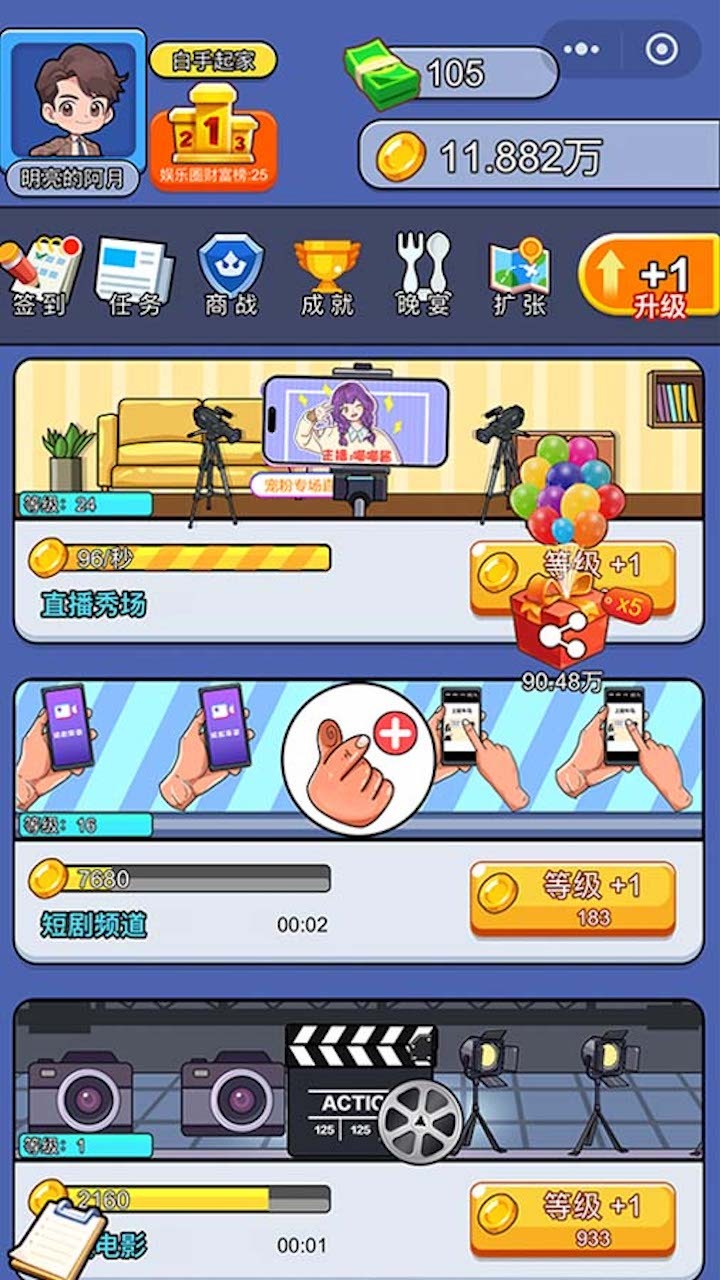Open the player avatar profile

tap(73, 105)
